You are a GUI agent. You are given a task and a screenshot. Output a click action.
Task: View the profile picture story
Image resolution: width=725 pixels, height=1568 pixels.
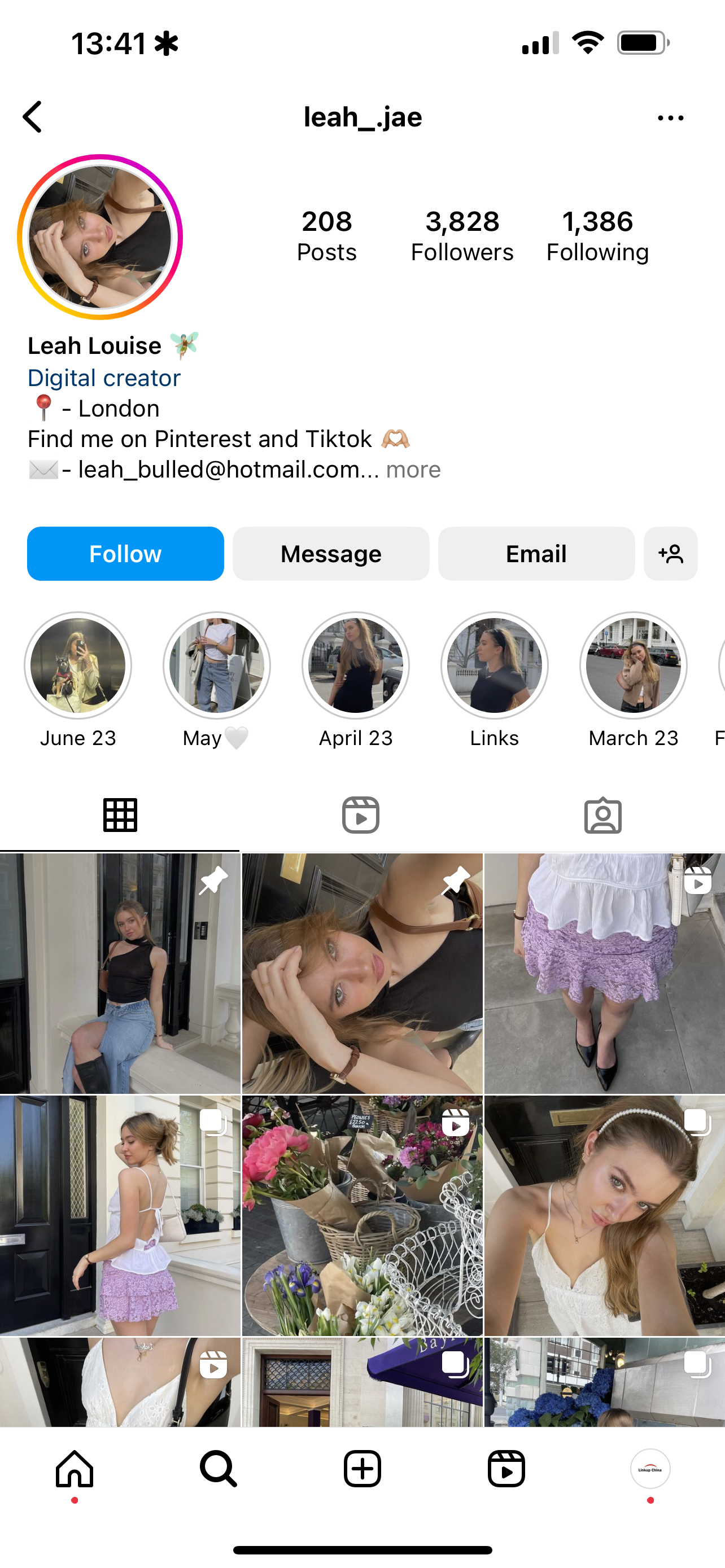[x=101, y=237]
